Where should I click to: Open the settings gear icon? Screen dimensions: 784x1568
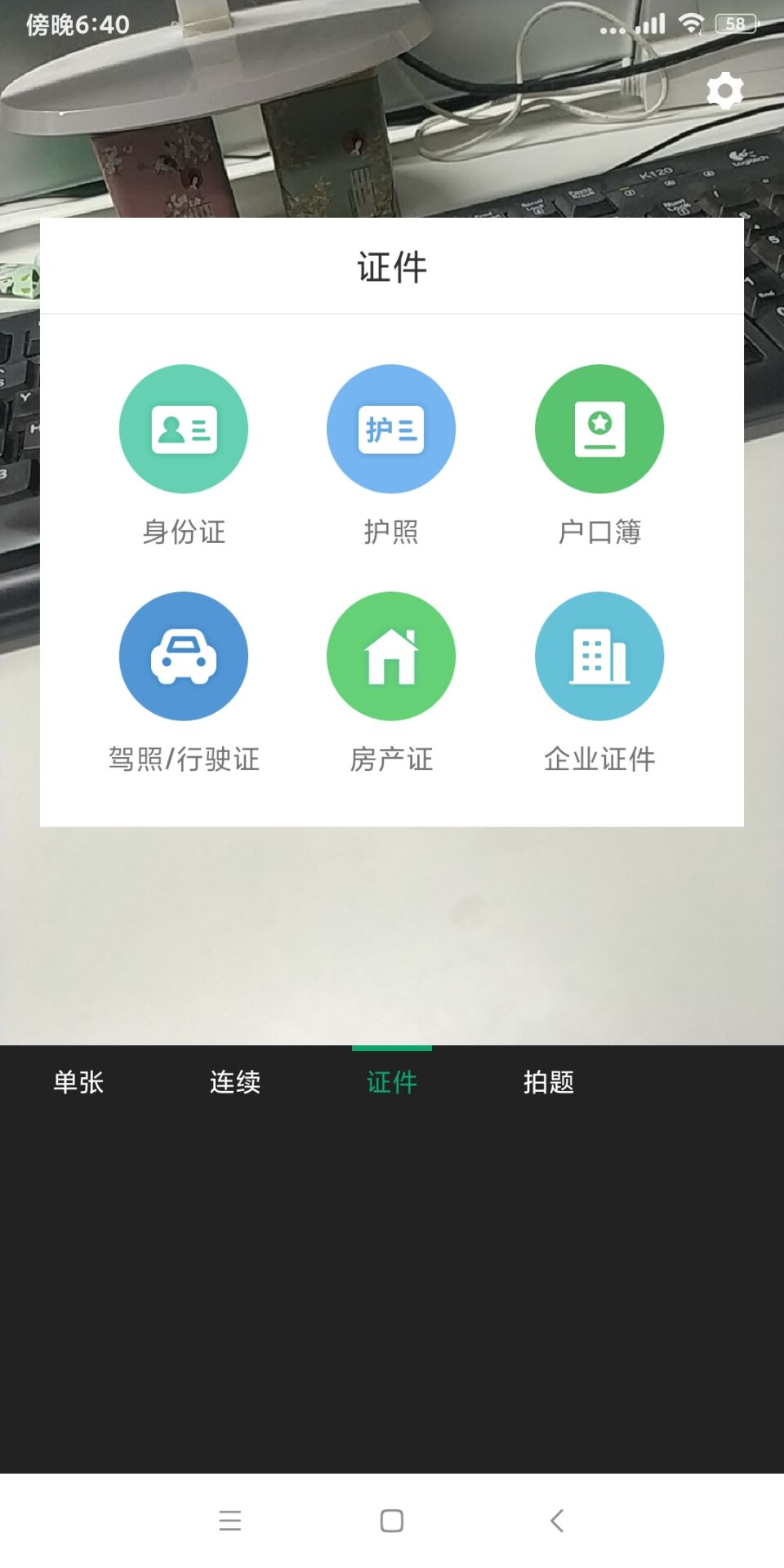coord(724,91)
